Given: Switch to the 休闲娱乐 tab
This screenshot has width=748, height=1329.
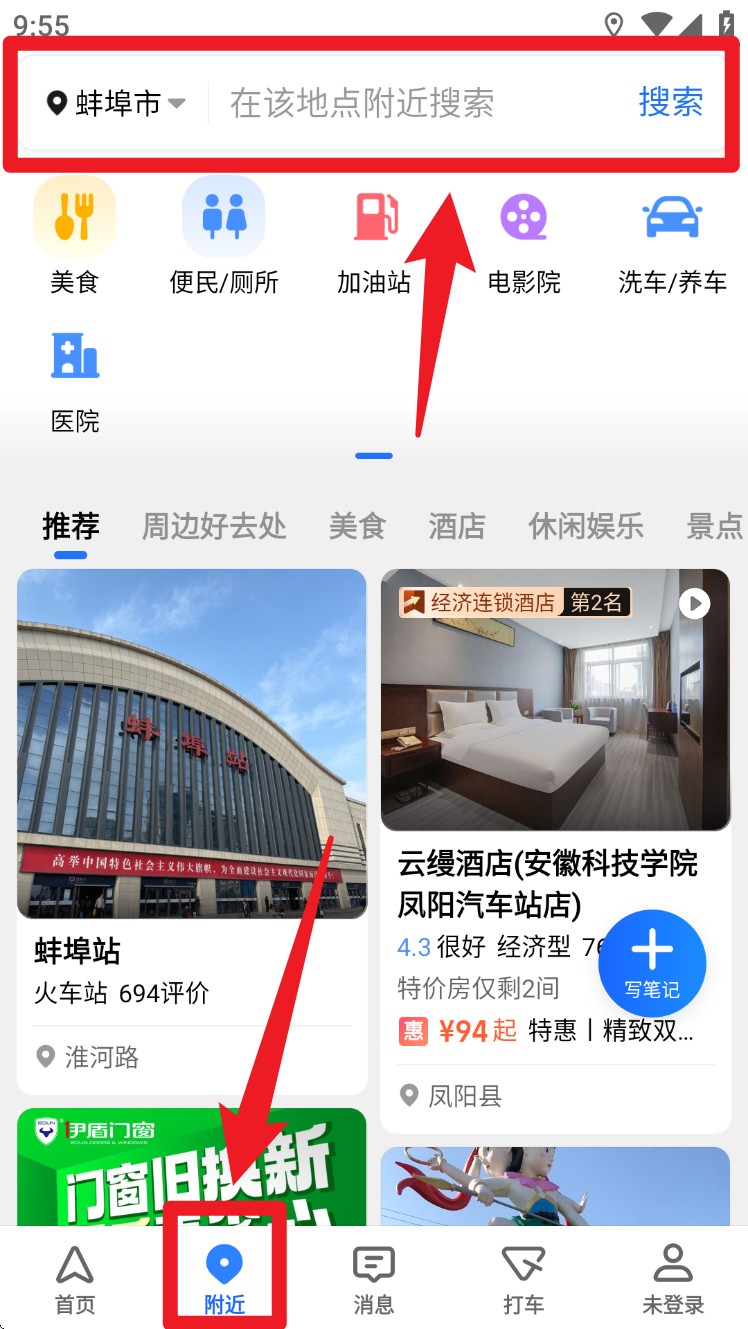Looking at the screenshot, I should (586, 526).
